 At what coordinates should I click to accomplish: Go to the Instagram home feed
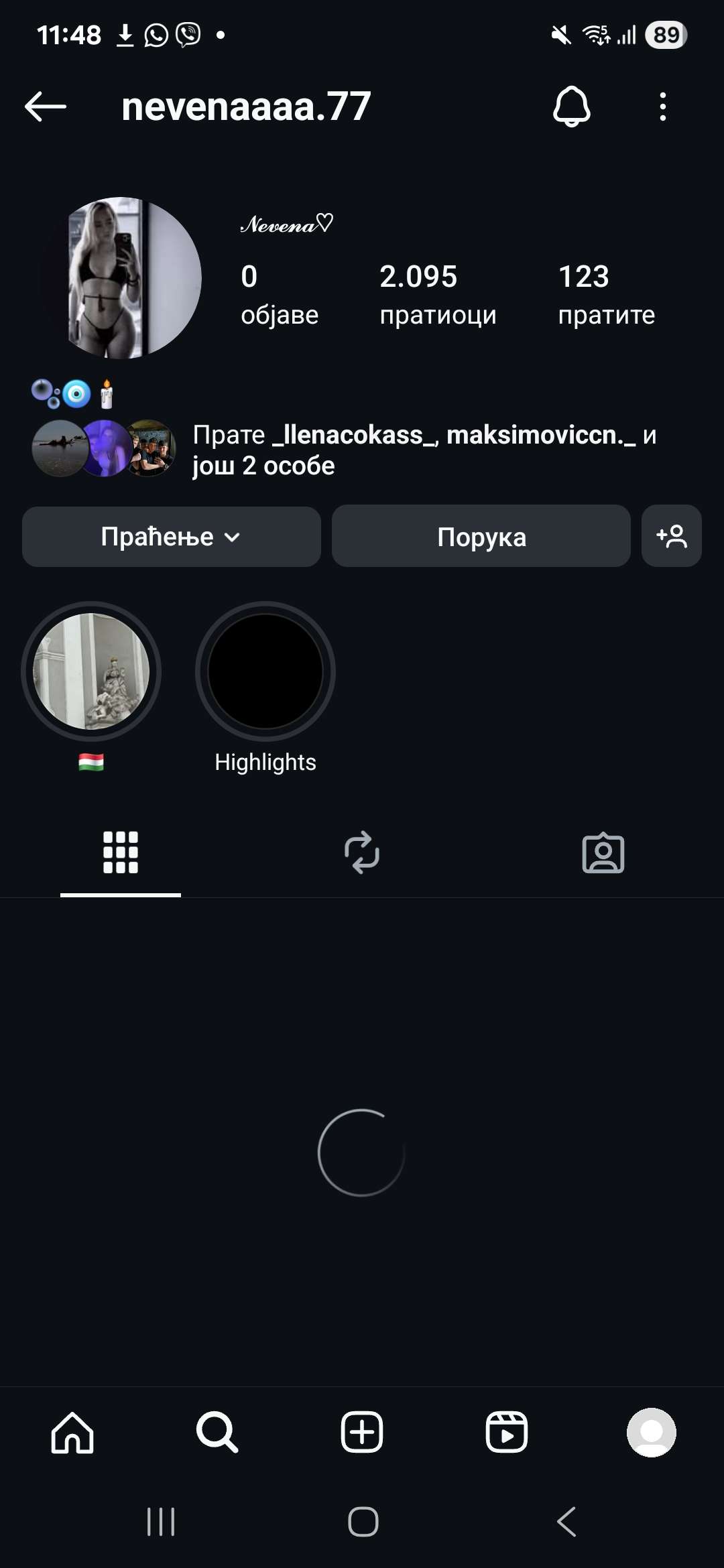coord(72,1432)
